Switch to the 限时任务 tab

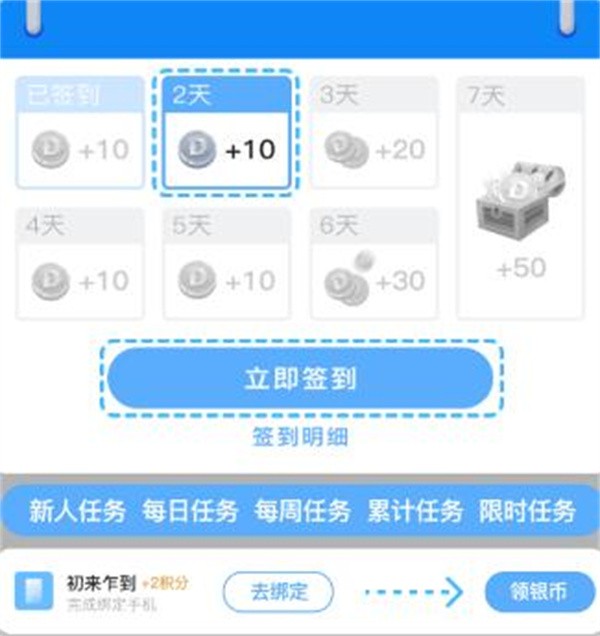527,512
